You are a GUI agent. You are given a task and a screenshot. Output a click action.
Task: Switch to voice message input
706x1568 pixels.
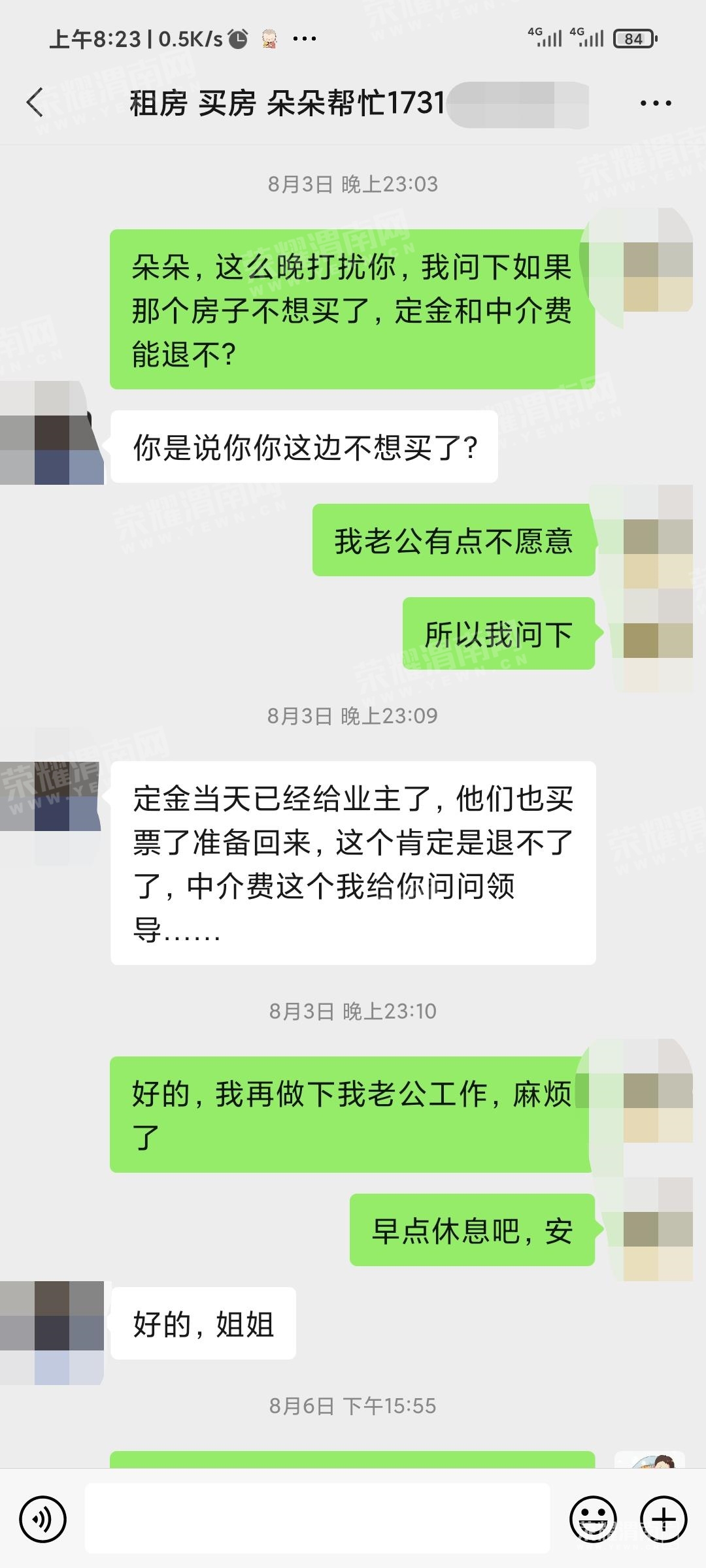(x=43, y=1518)
